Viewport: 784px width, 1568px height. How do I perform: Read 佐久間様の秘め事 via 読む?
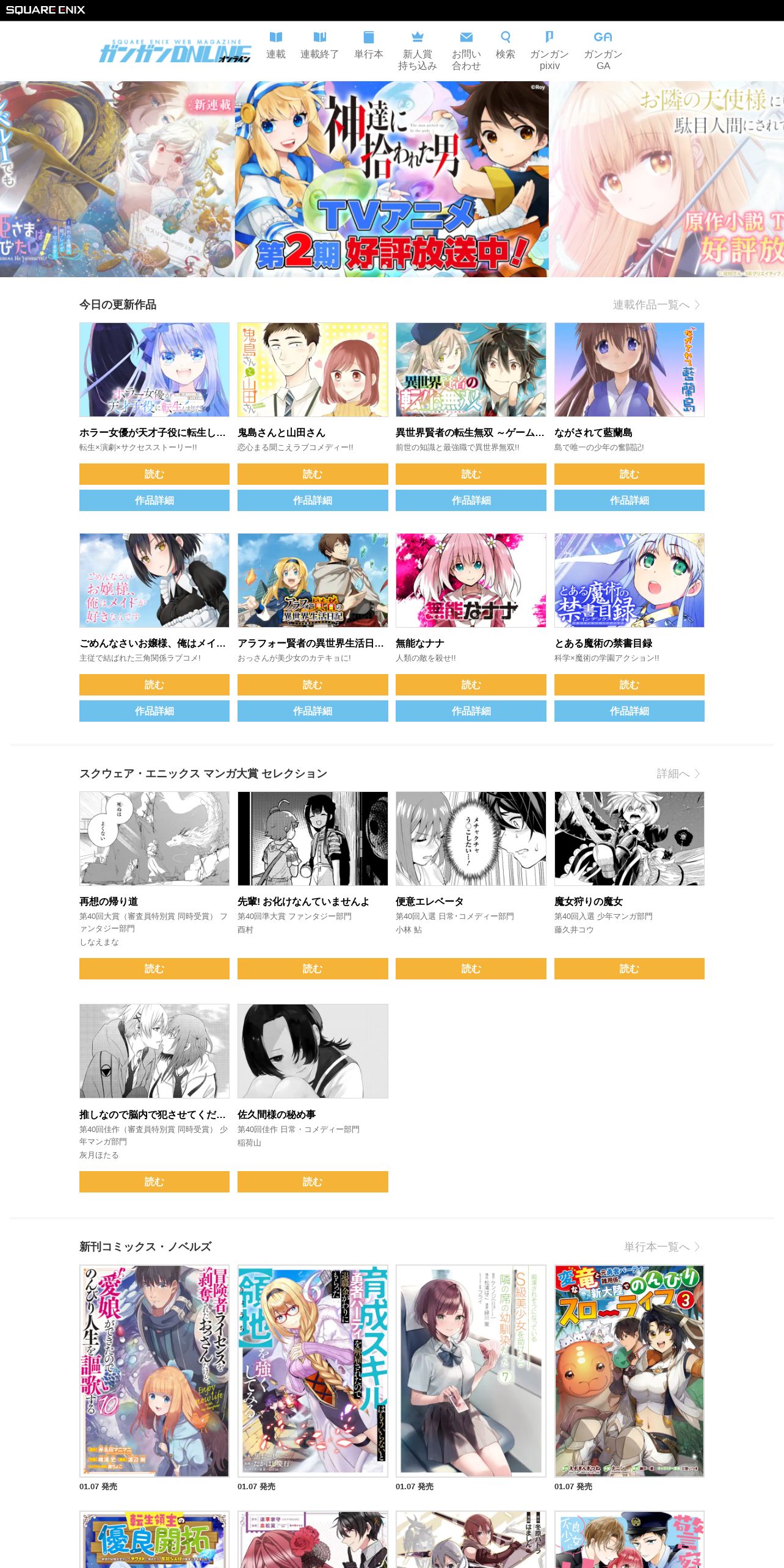(x=312, y=1181)
